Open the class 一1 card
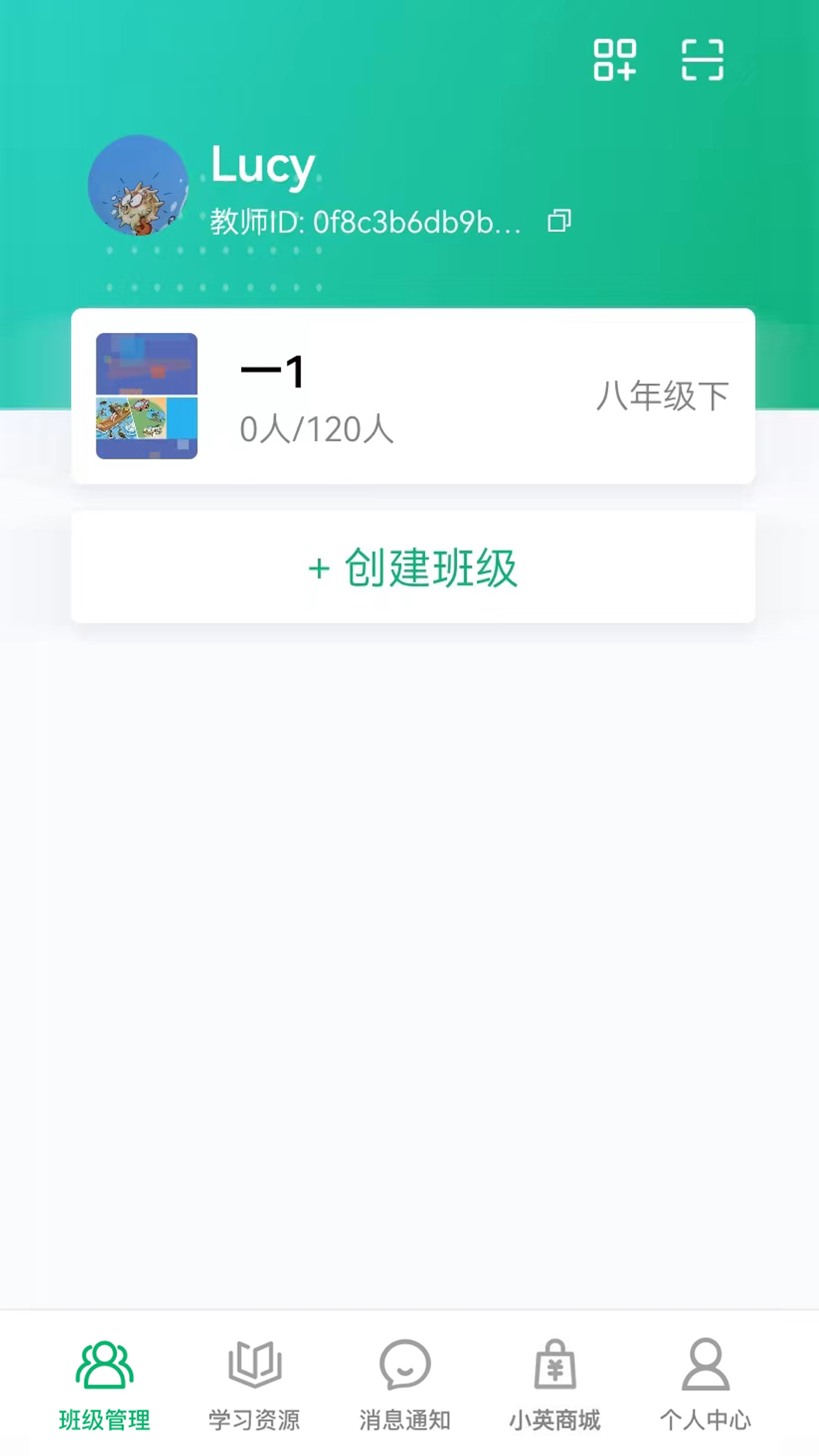Viewport: 819px width, 1456px height. (413, 394)
